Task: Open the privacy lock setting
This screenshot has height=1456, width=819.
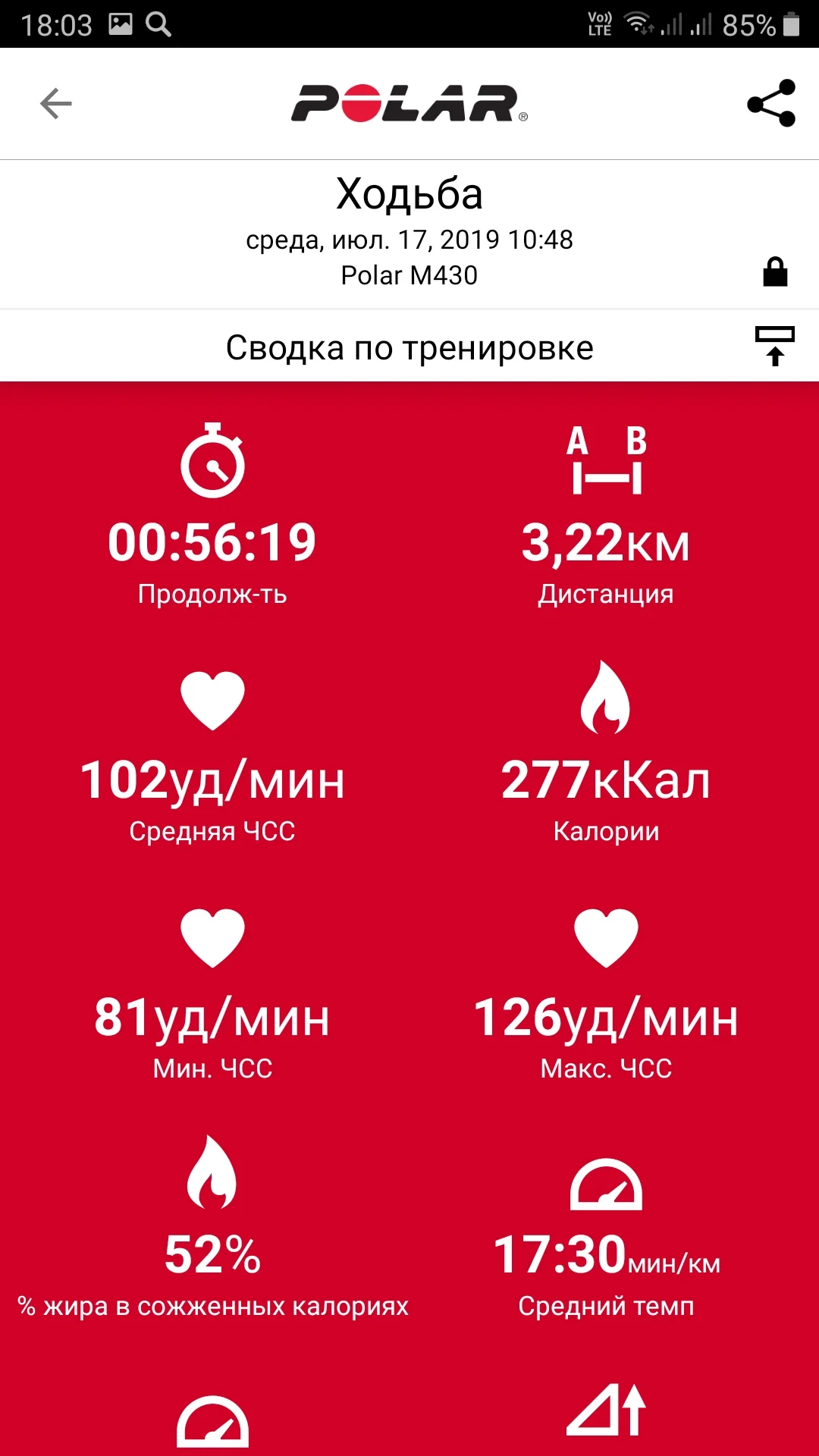Action: point(775,272)
